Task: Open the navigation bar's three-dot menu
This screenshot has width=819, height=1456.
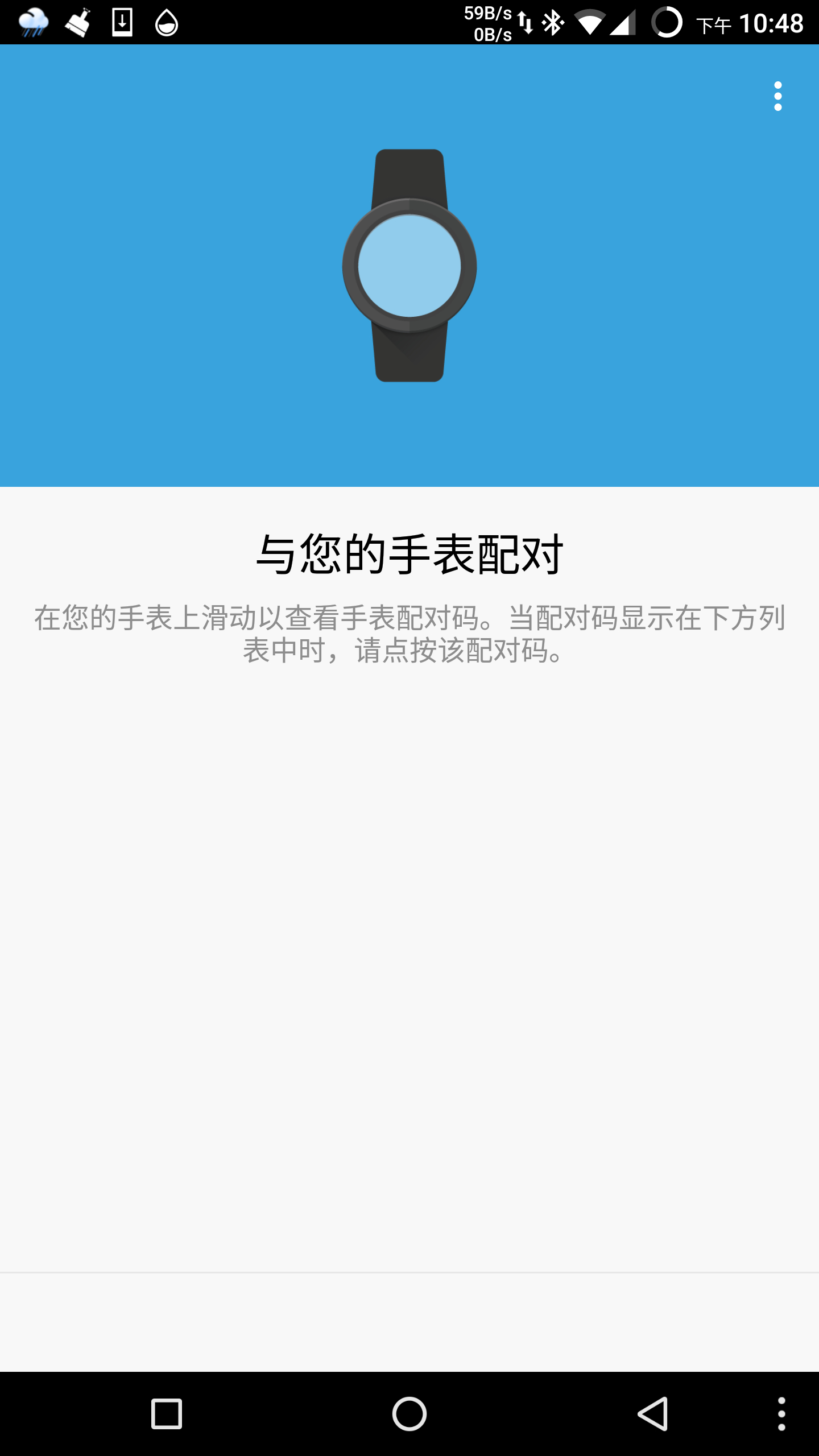Action: pos(781,1413)
